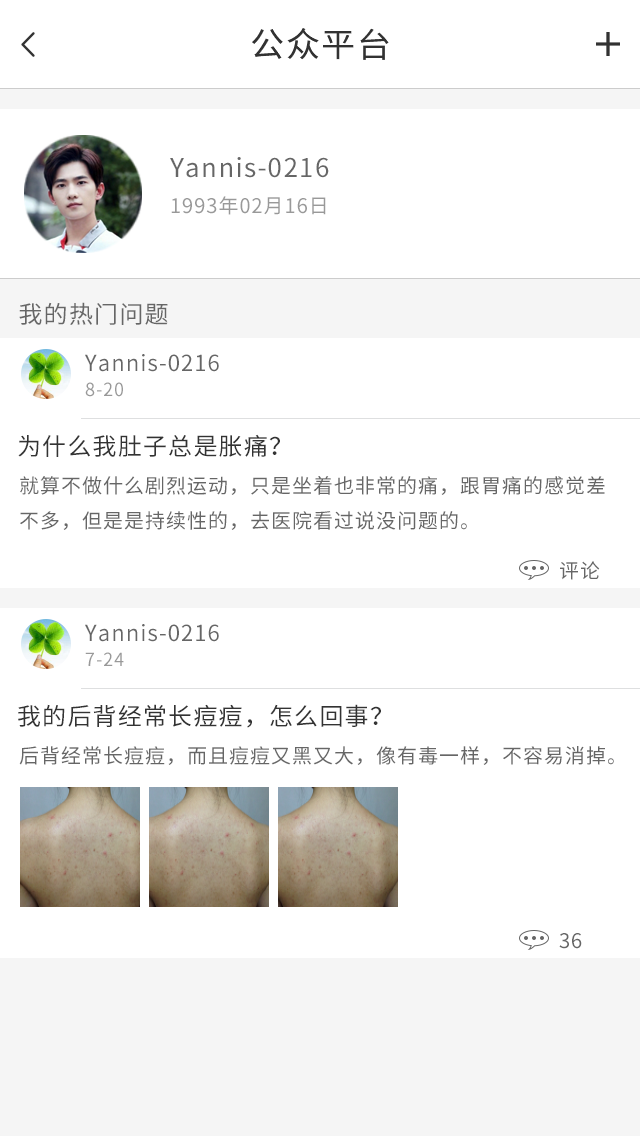The image size is (640, 1136).
Task: Go back using the top-left arrow
Action: pos(28,44)
